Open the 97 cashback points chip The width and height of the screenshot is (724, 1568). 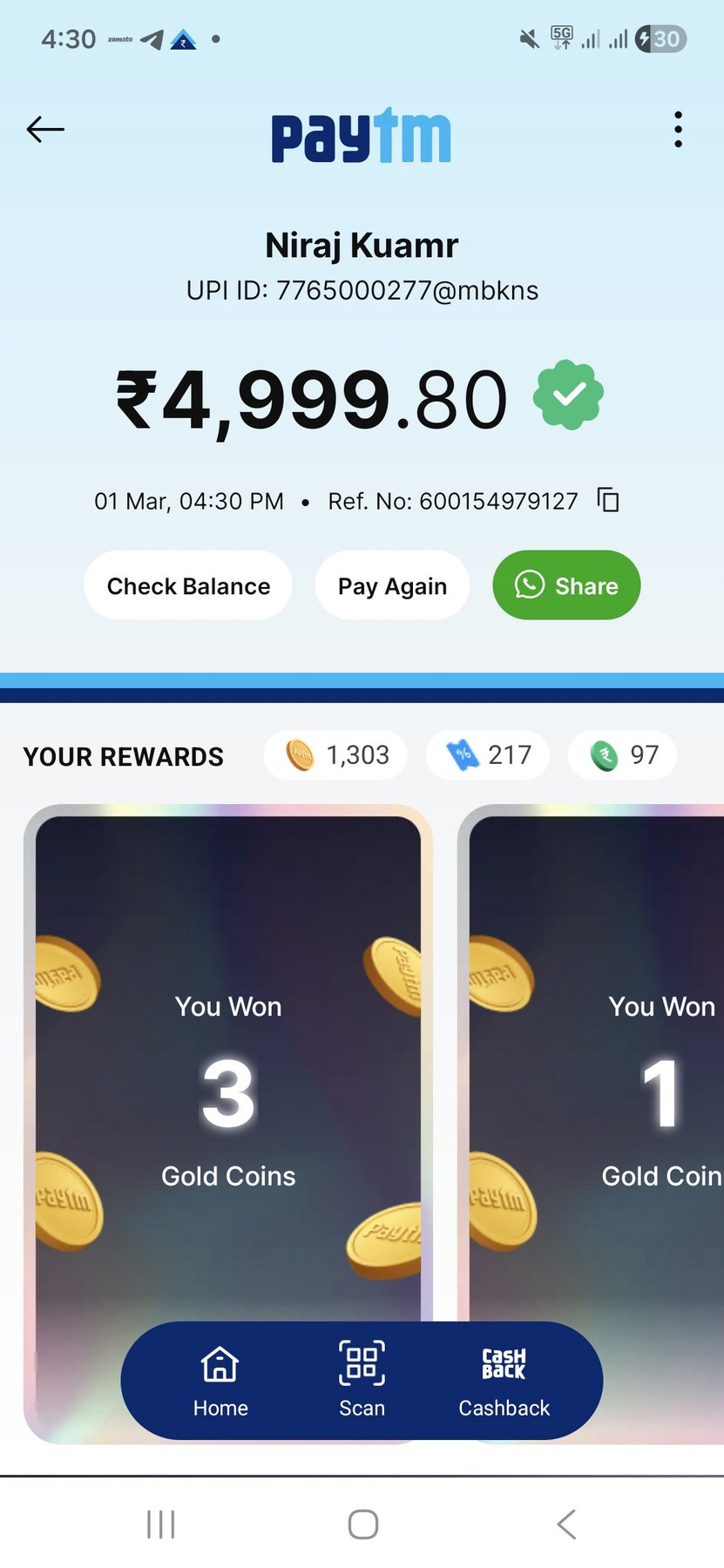[x=623, y=755]
